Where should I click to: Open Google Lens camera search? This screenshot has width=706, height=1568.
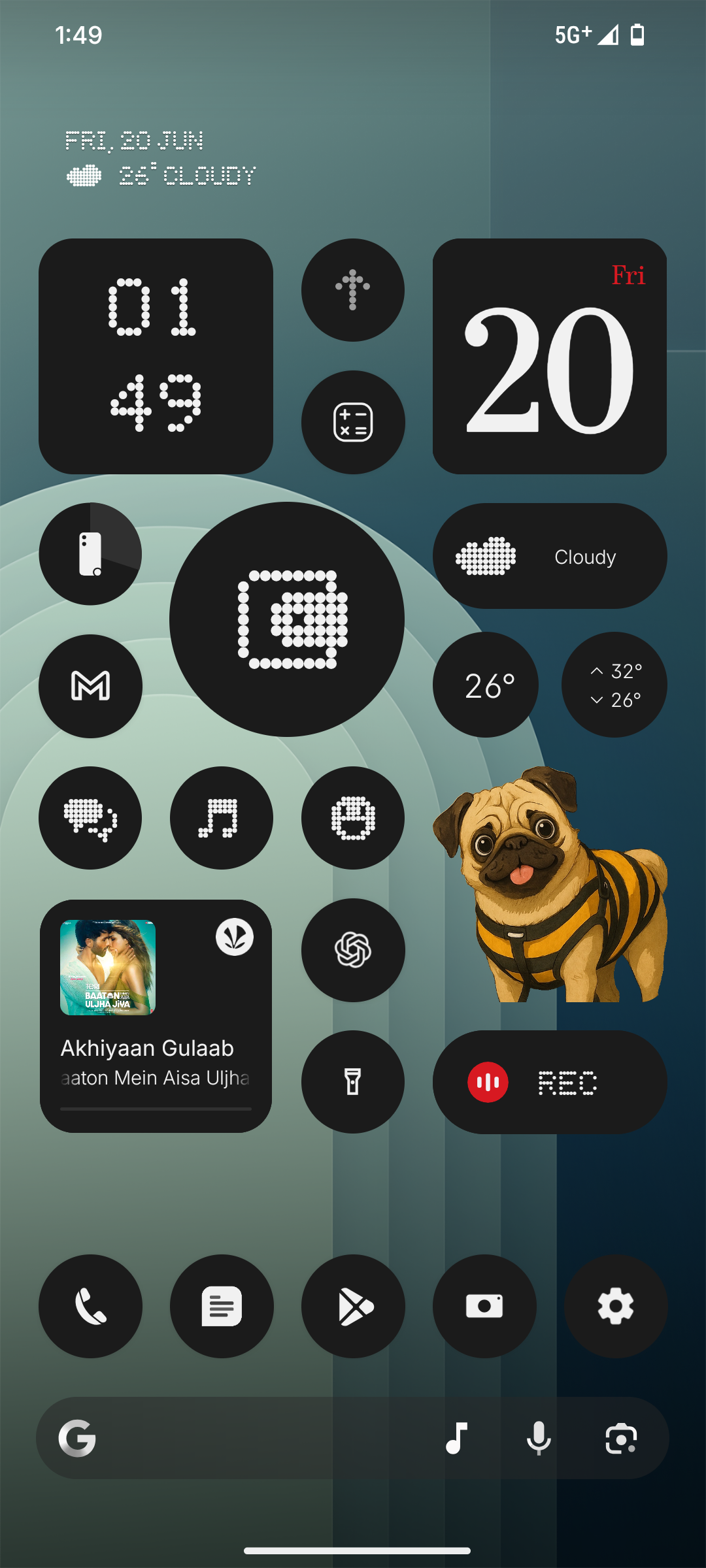click(620, 1438)
